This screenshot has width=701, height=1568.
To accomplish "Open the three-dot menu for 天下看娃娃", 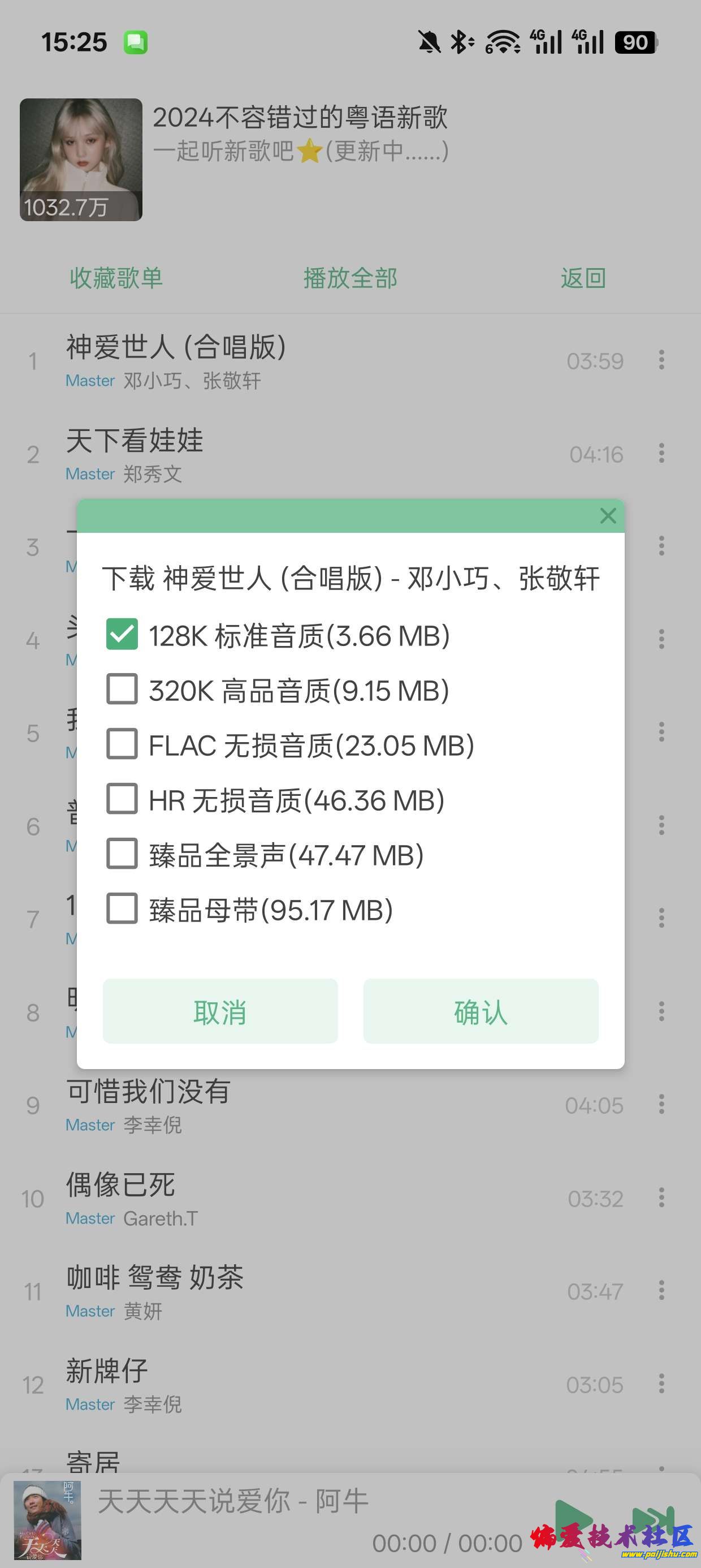I will (x=661, y=454).
